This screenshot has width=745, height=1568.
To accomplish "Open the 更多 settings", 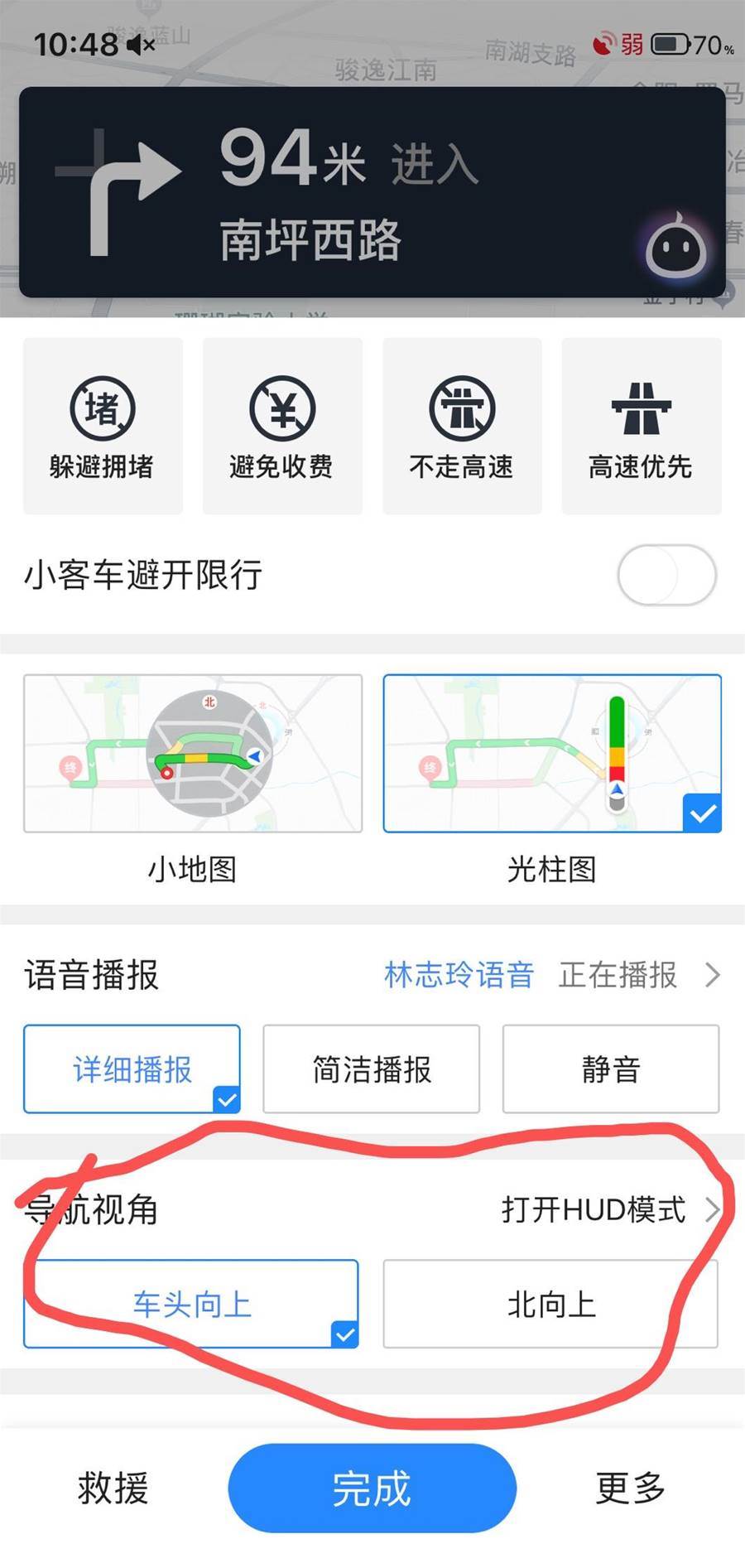I will coord(631,1488).
